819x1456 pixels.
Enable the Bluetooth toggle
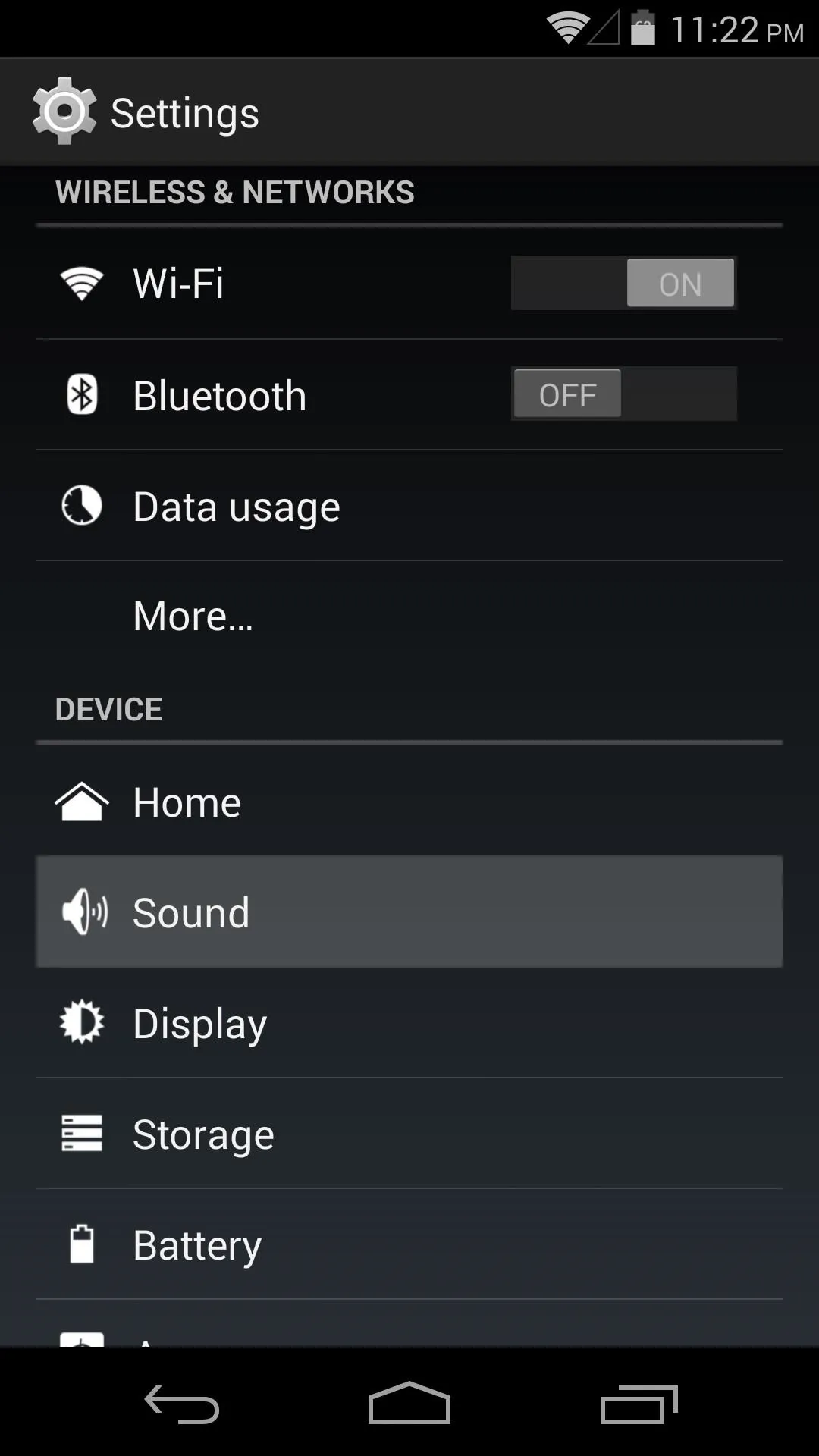click(623, 394)
